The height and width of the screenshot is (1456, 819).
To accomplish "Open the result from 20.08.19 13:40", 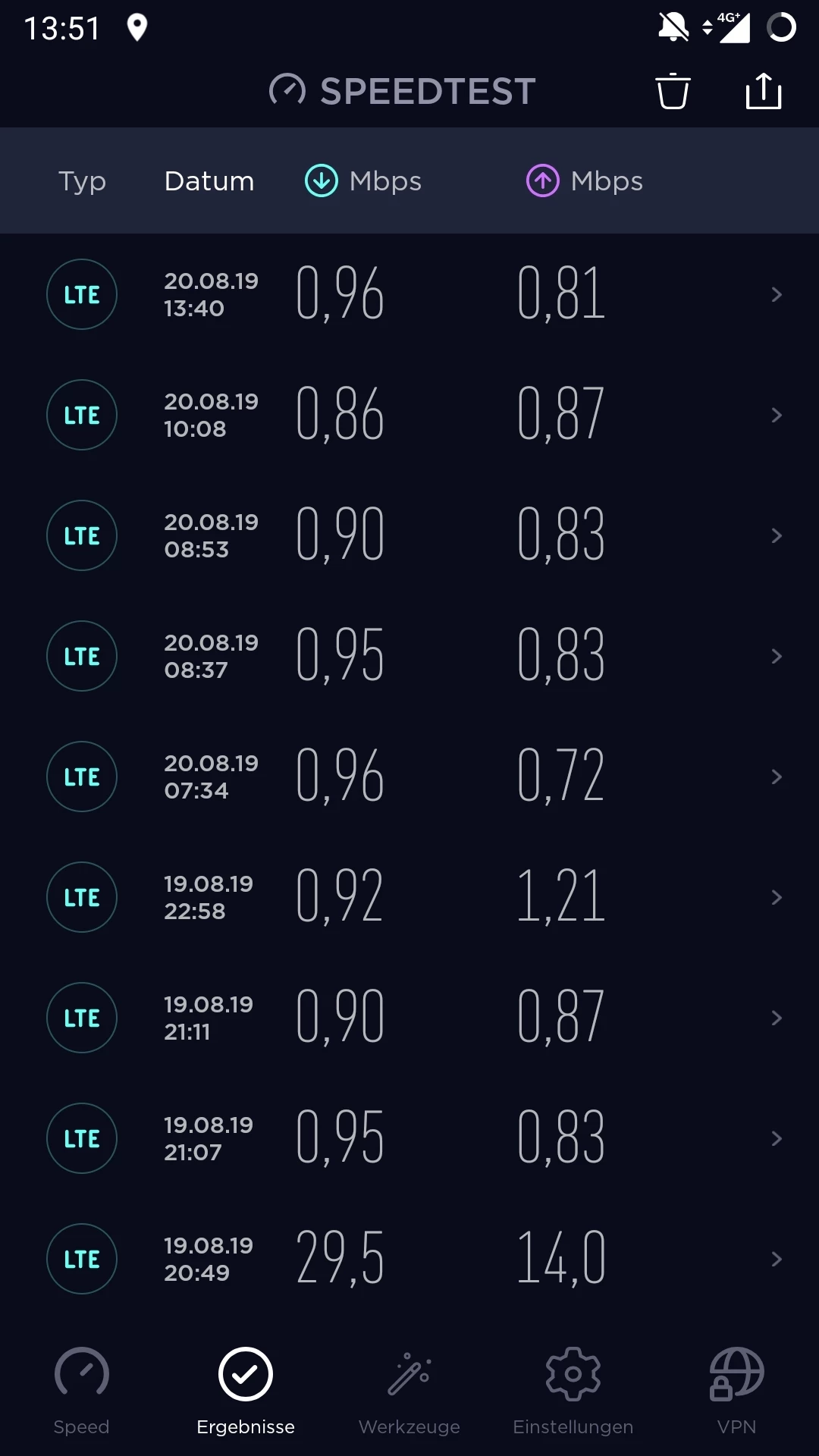I will click(409, 294).
